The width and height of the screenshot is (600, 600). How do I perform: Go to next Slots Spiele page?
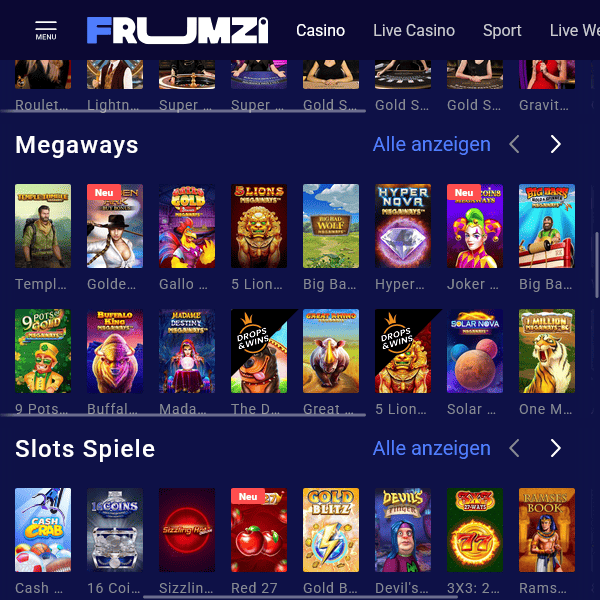556,448
